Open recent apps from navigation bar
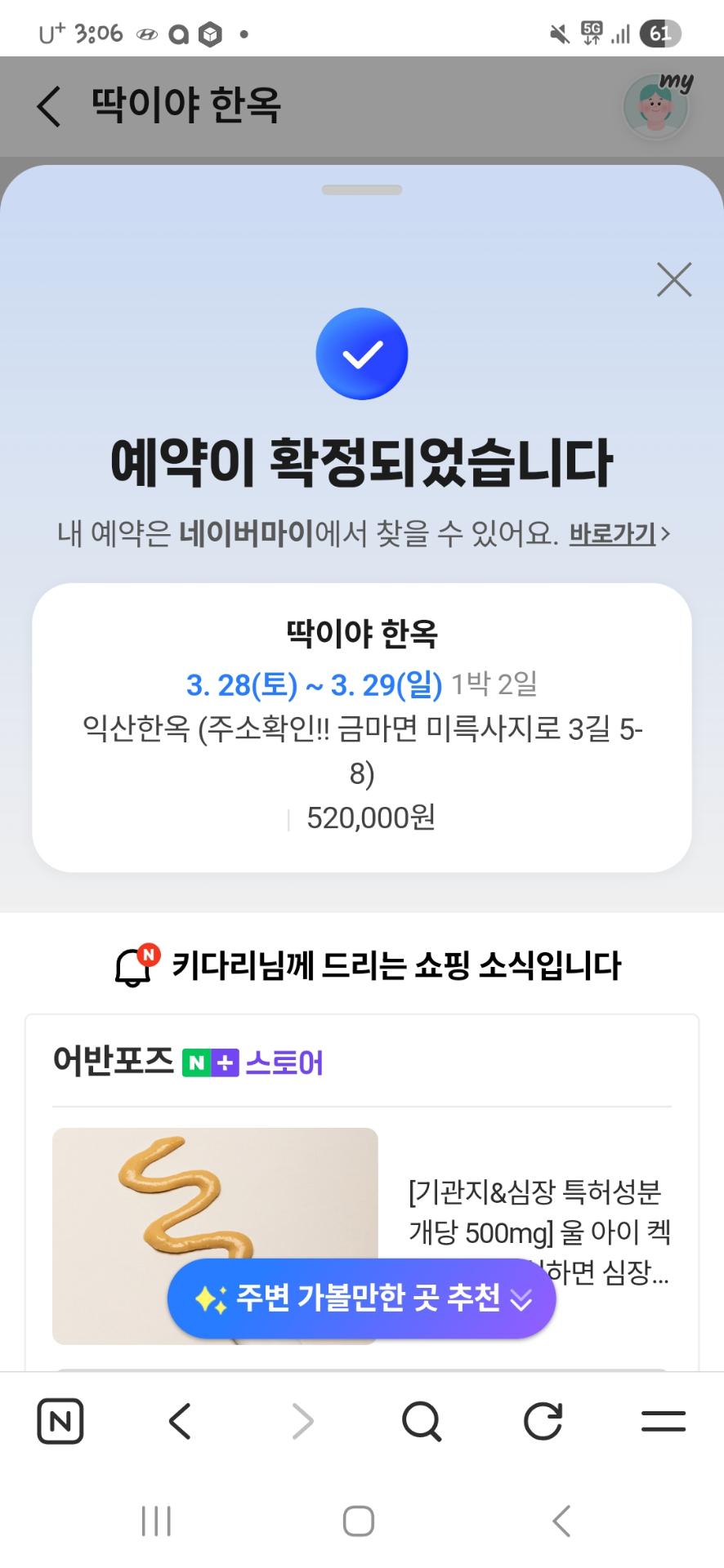This screenshot has width=724, height=1568. click(x=156, y=1521)
